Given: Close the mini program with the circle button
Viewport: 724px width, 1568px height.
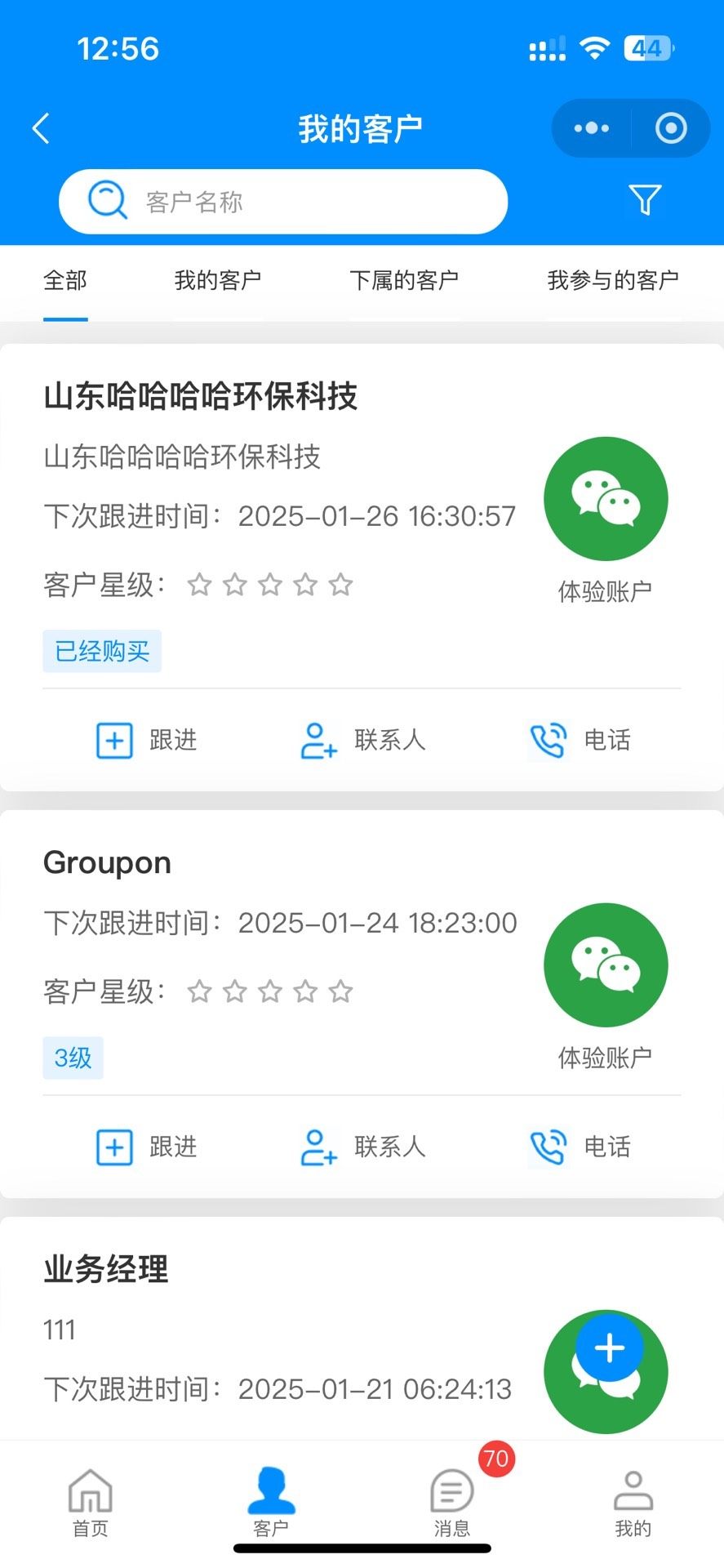Looking at the screenshot, I should [671, 128].
